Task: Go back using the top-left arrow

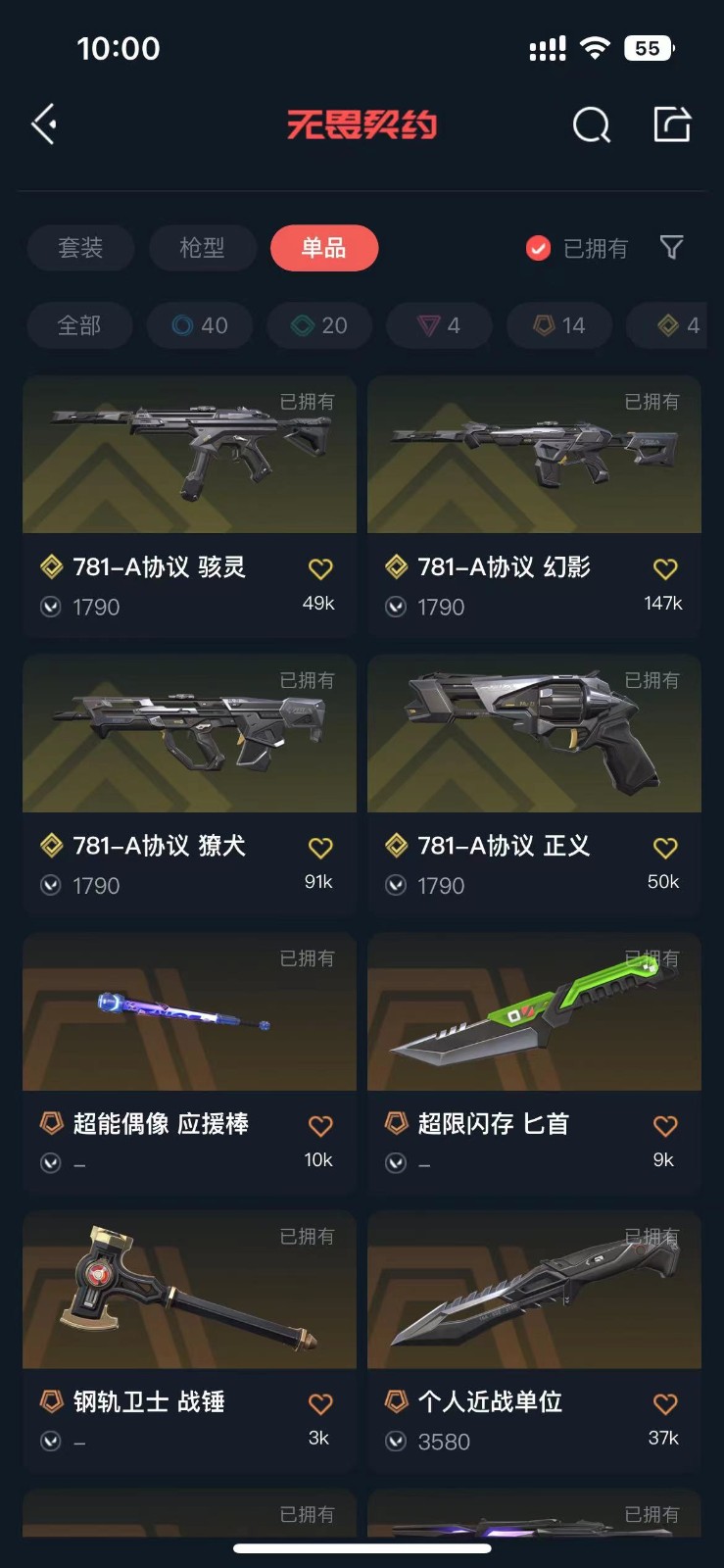Action: (x=44, y=124)
